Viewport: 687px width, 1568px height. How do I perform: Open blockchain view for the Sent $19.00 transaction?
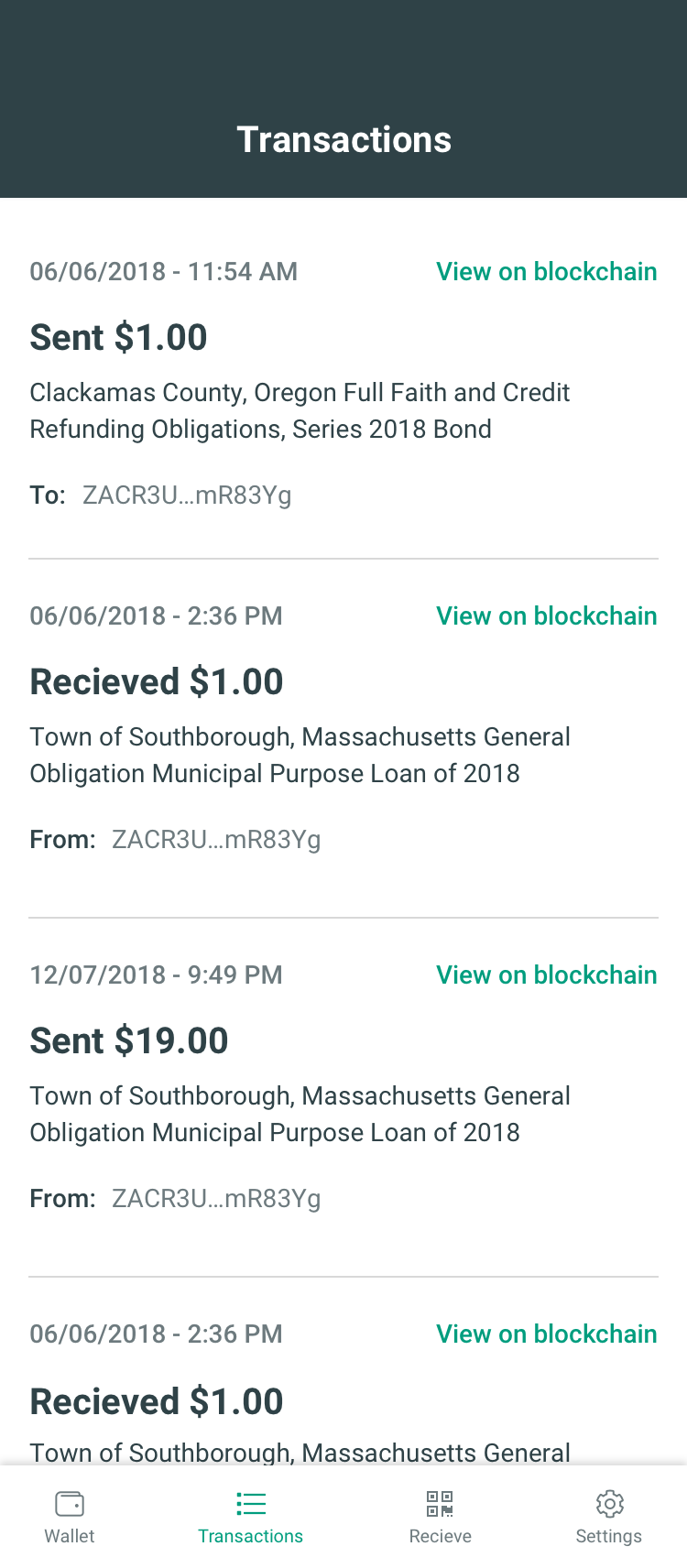point(547,975)
